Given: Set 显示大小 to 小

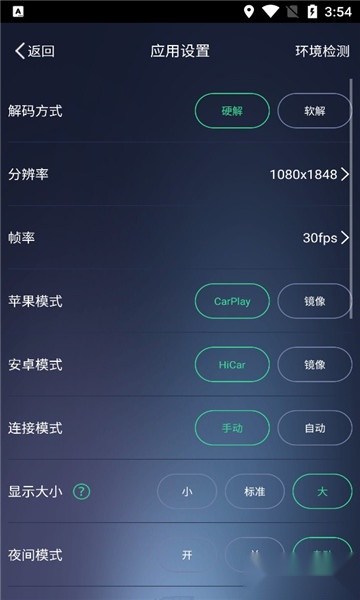Looking at the screenshot, I should [x=187, y=491].
